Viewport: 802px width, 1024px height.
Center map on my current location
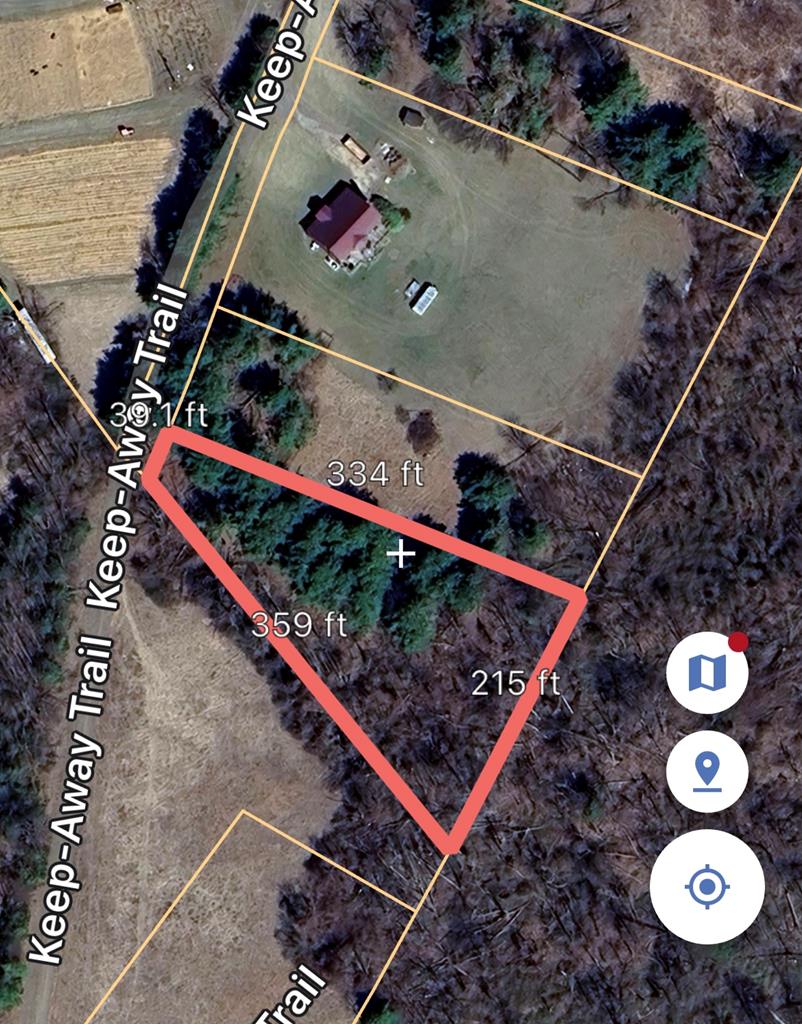tap(707, 887)
